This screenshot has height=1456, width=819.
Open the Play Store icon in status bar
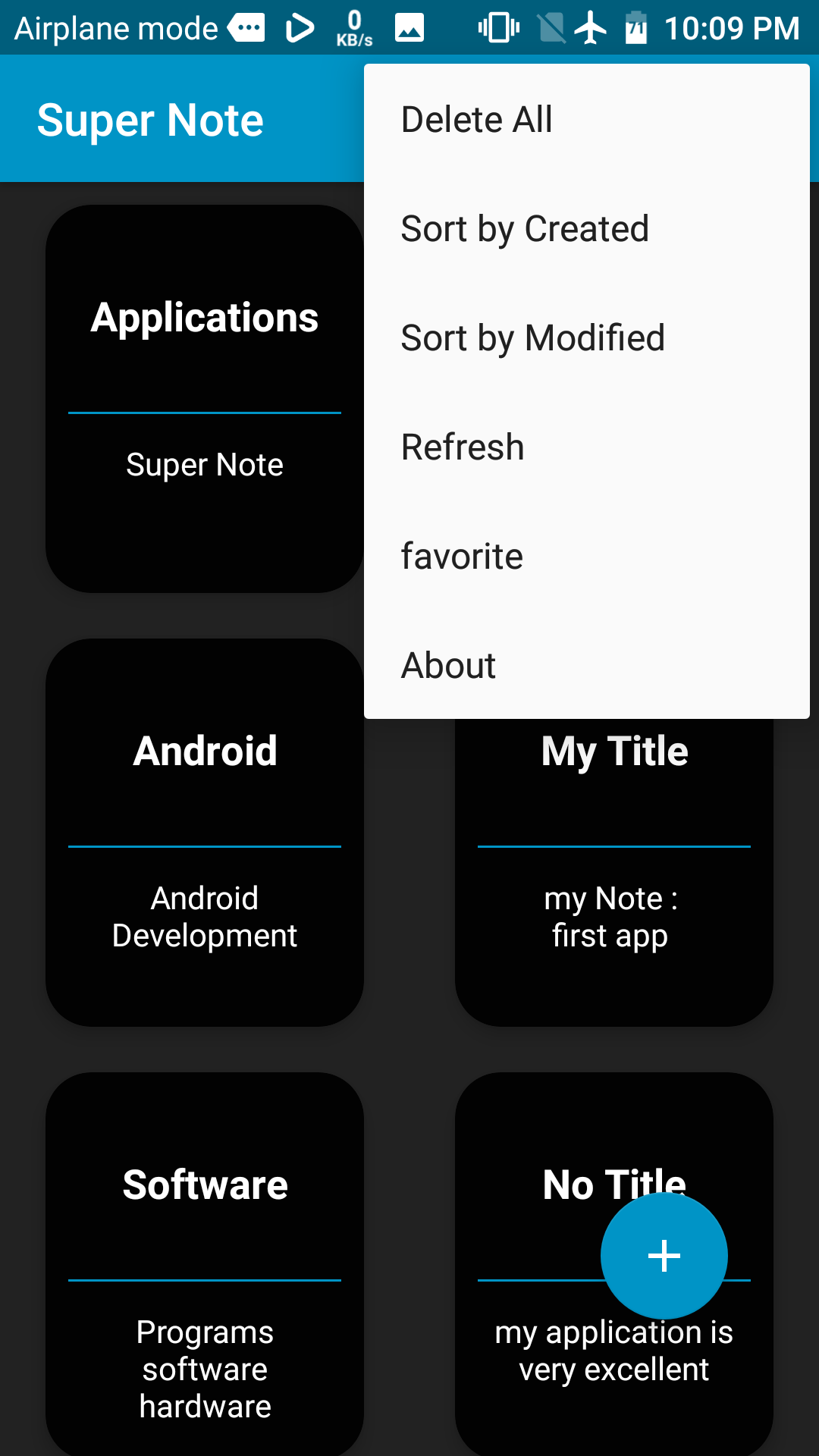[x=299, y=27]
